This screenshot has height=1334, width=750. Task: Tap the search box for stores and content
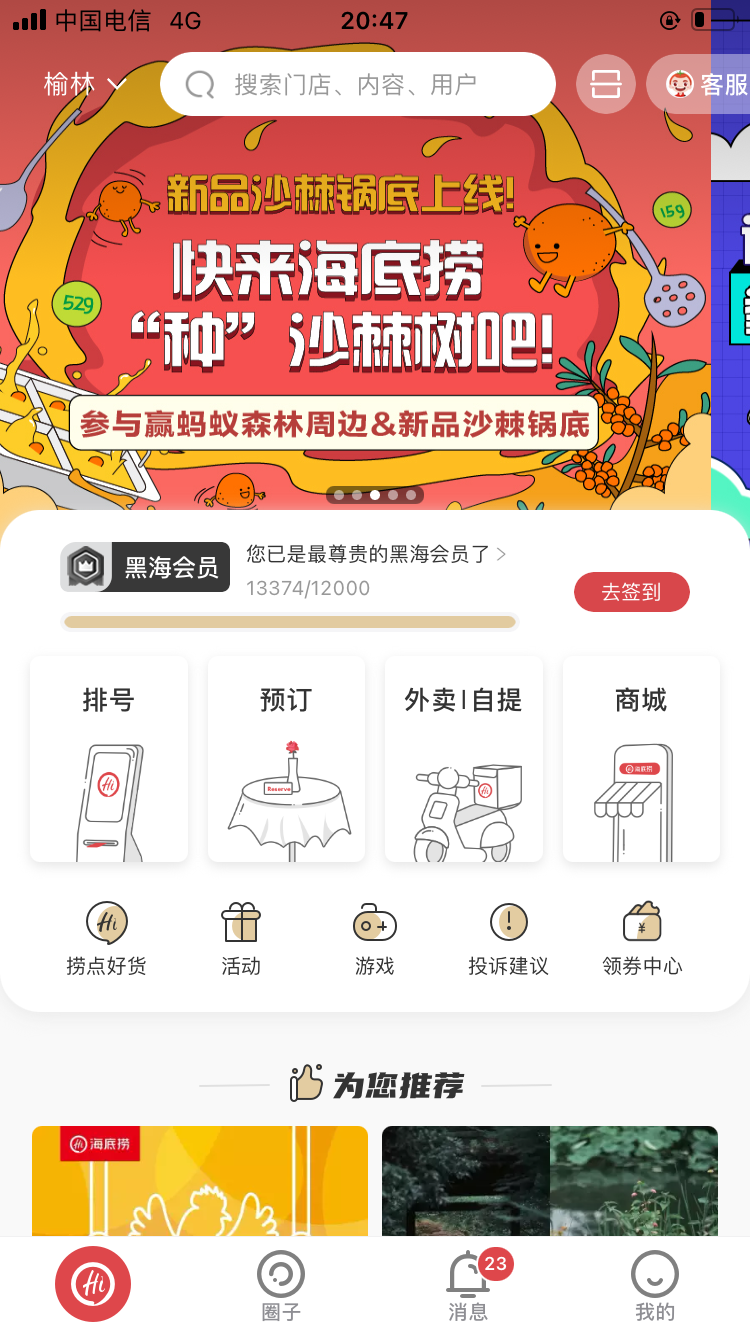[357, 85]
